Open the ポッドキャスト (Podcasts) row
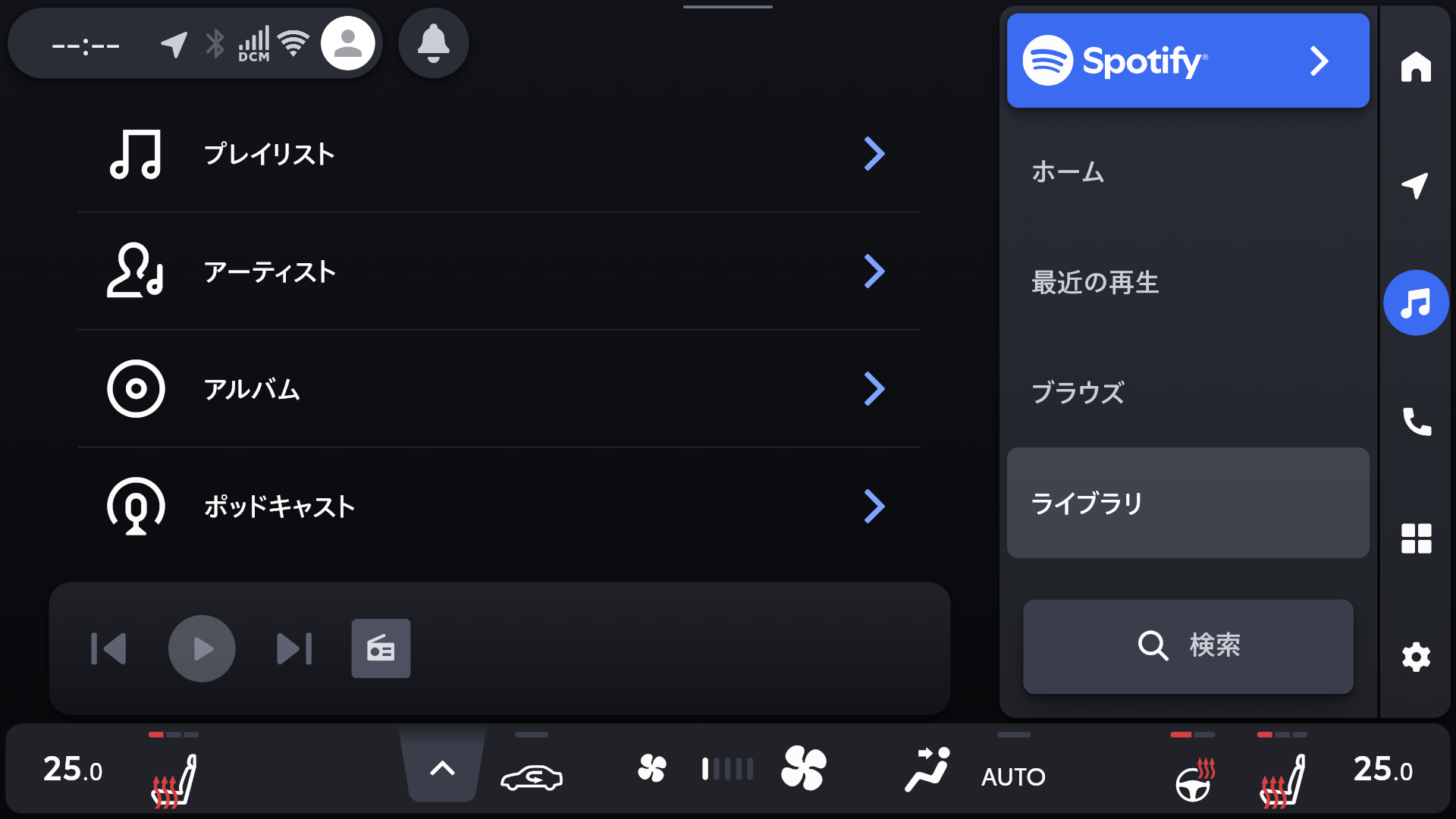The image size is (1456, 819). [x=499, y=507]
